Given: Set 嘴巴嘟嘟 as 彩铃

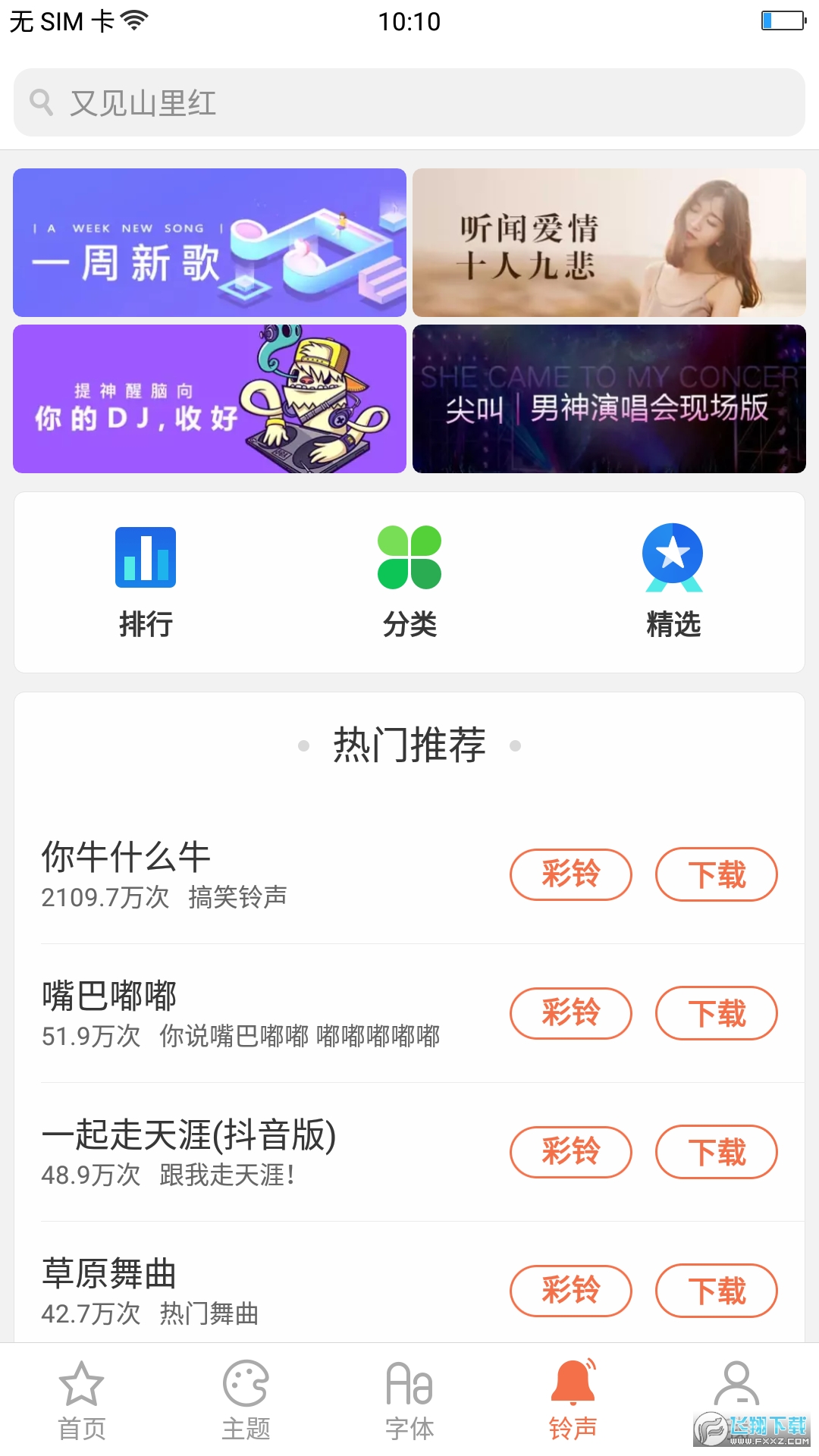Looking at the screenshot, I should 570,1013.
